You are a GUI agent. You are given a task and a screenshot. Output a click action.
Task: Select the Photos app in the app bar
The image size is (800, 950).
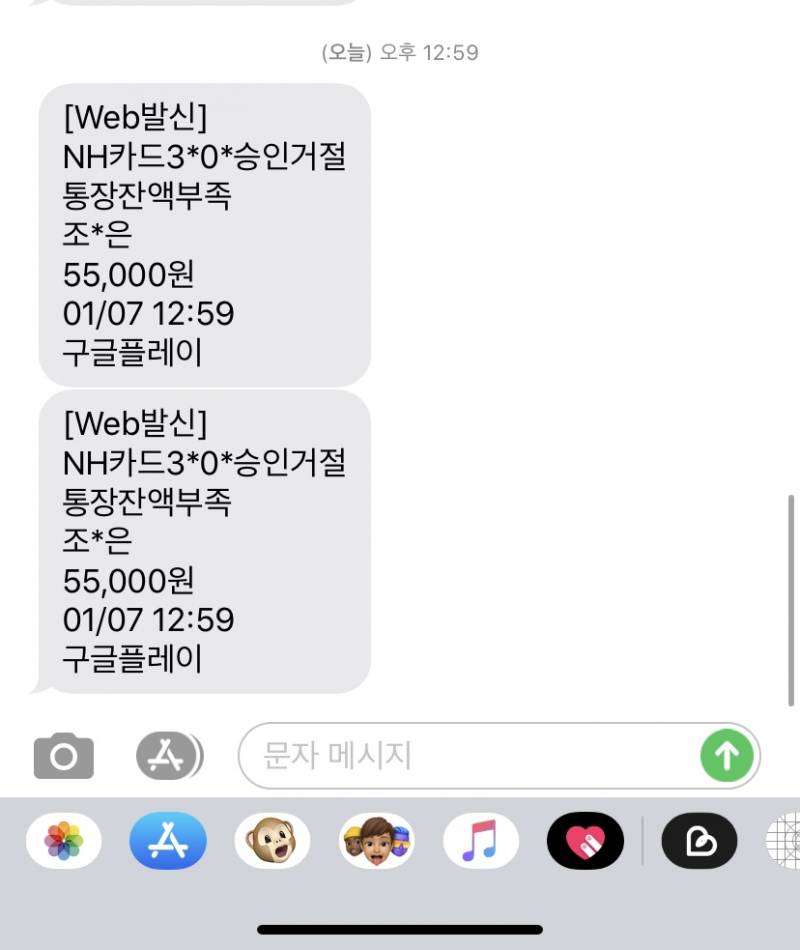62,841
